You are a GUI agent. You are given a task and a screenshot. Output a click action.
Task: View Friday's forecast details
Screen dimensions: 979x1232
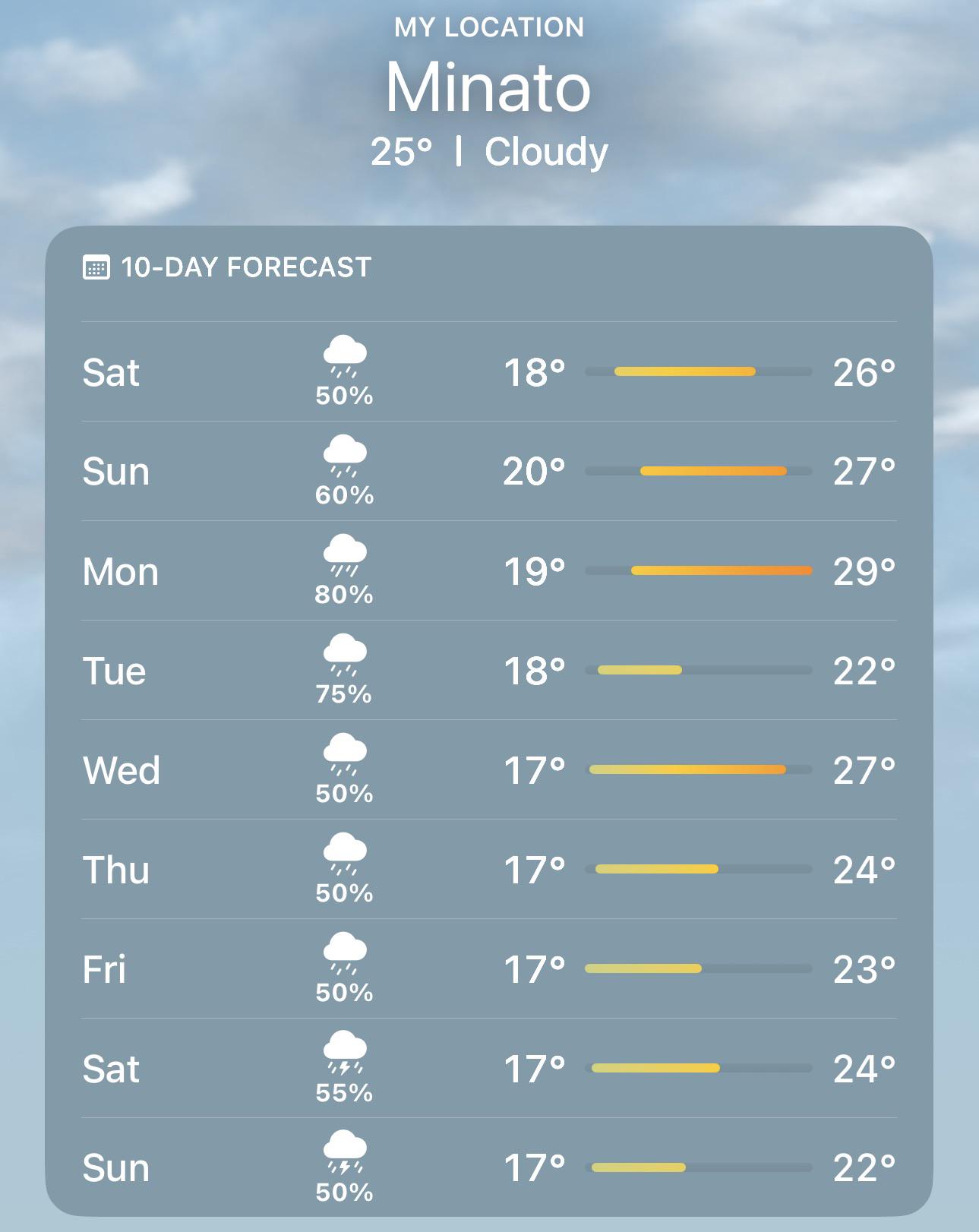tap(489, 969)
